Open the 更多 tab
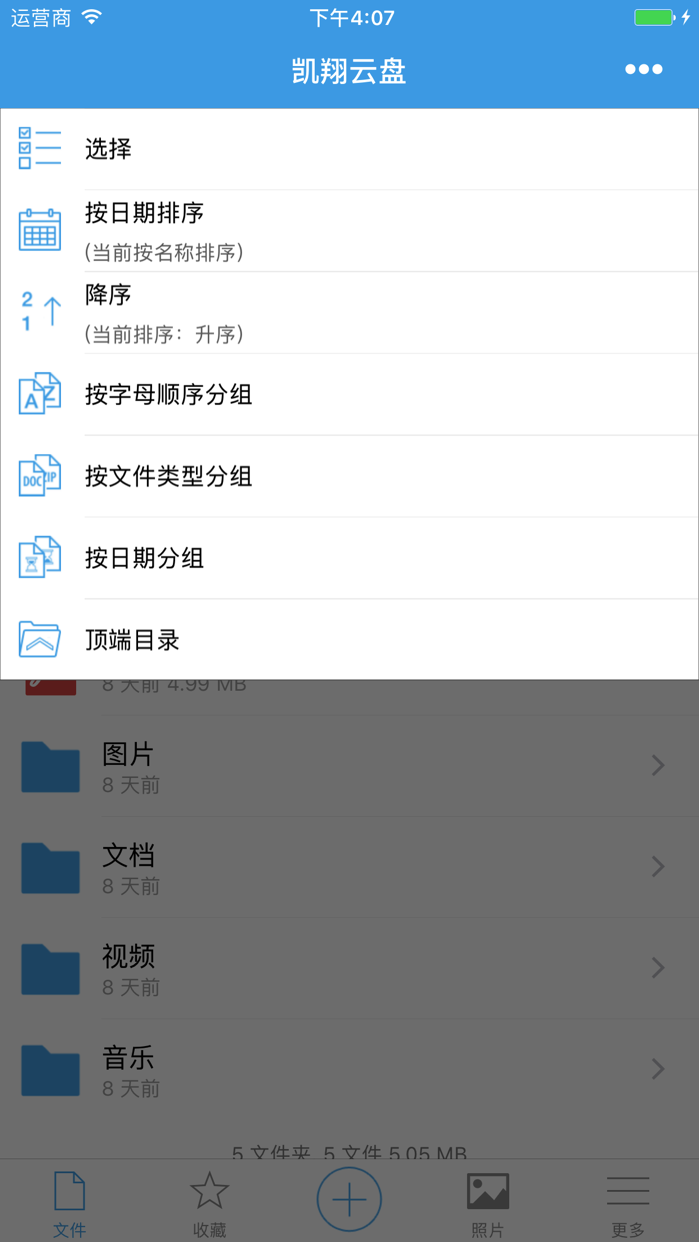The width and height of the screenshot is (699, 1242). pyautogui.click(x=628, y=1203)
